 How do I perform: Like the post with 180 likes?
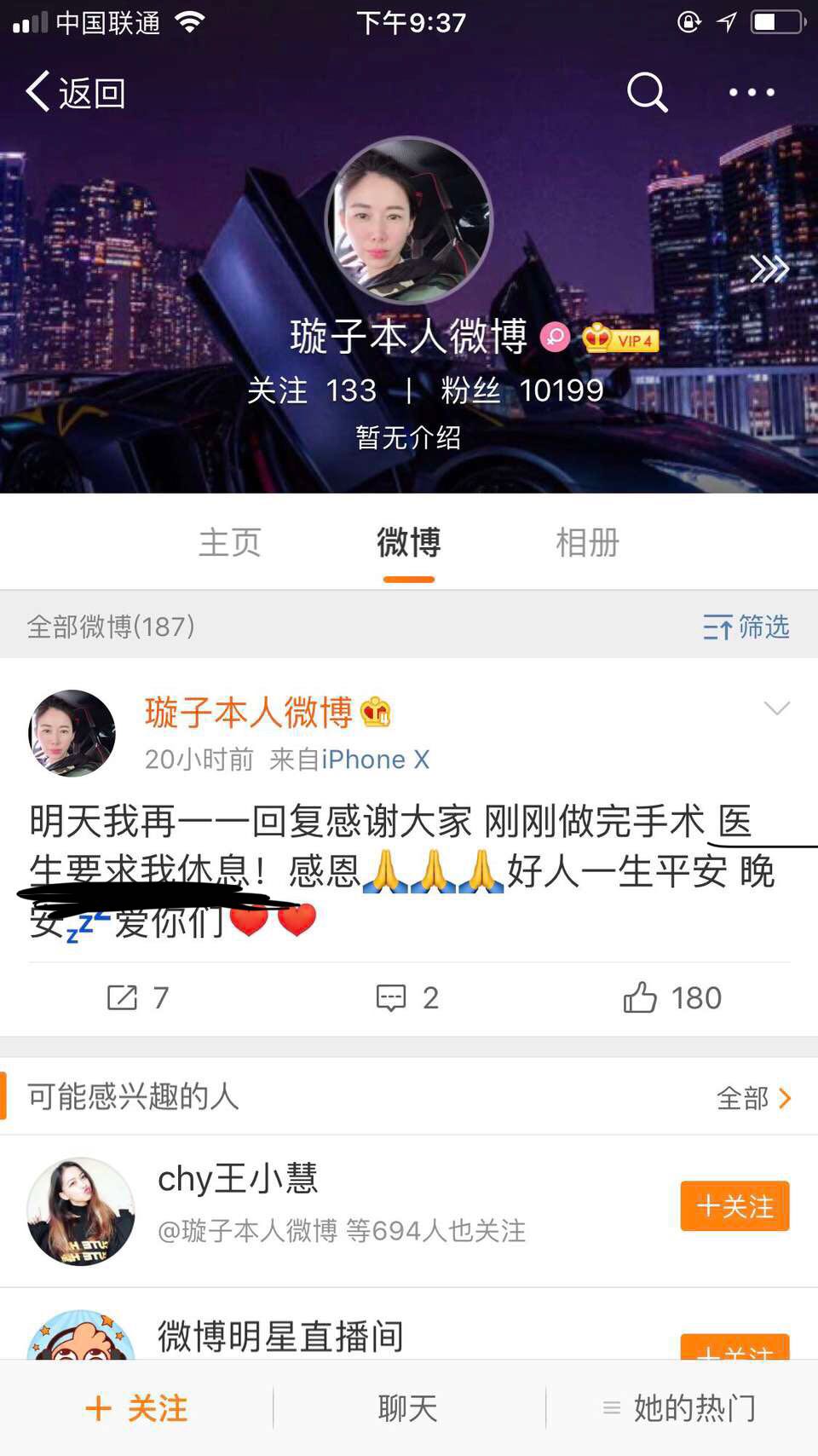672,997
